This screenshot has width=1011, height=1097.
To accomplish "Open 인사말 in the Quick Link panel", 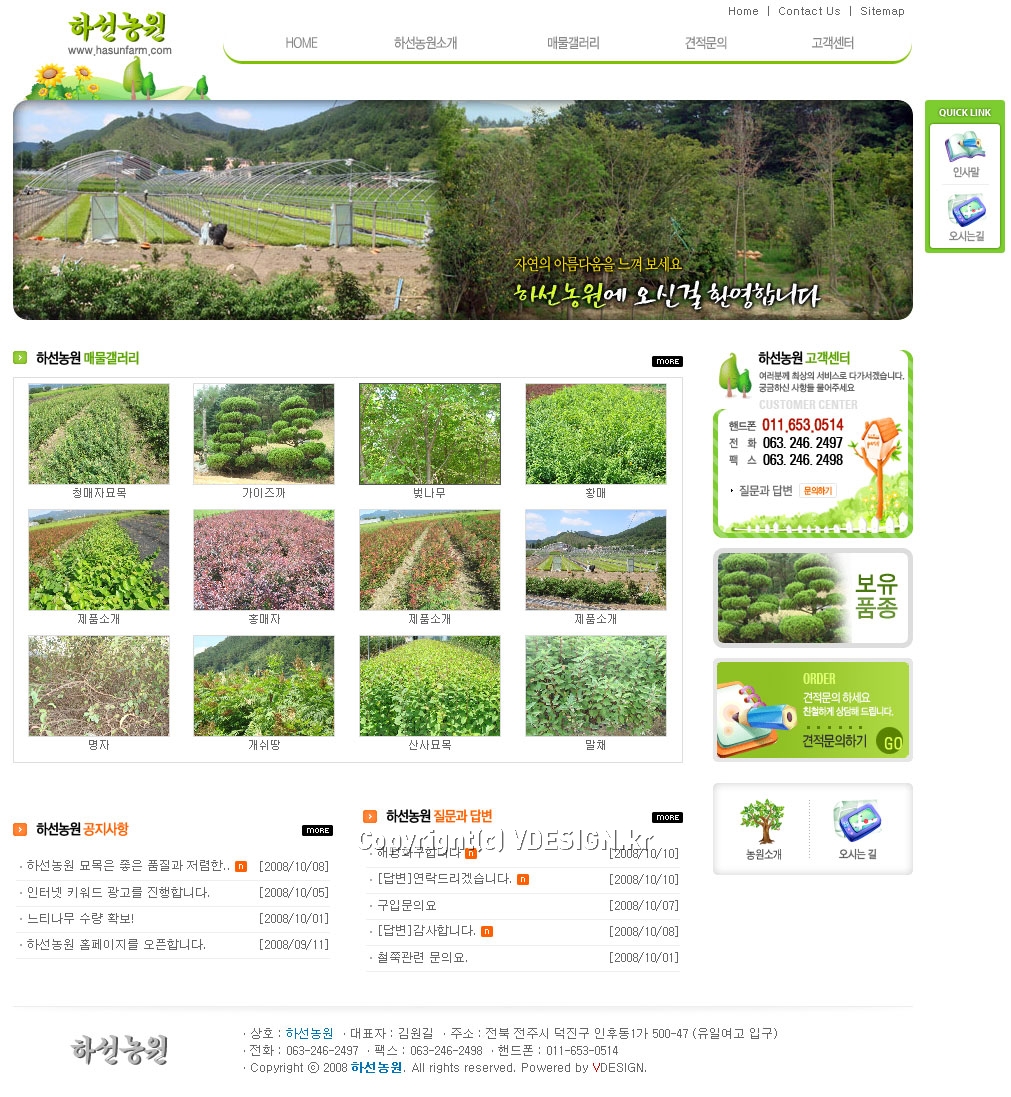I will pyautogui.click(x=965, y=155).
